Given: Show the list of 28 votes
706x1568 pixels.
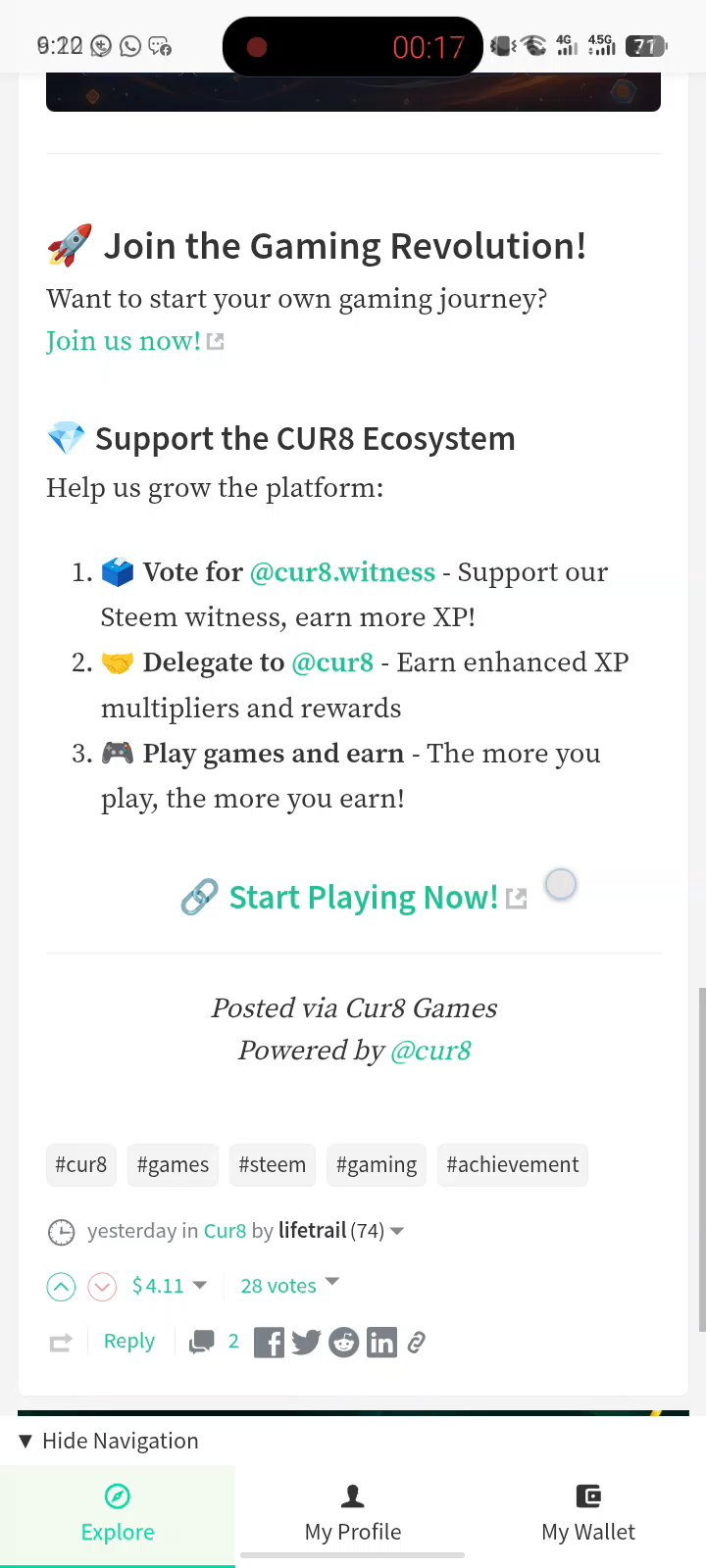Looking at the screenshot, I should [278, 1286].
